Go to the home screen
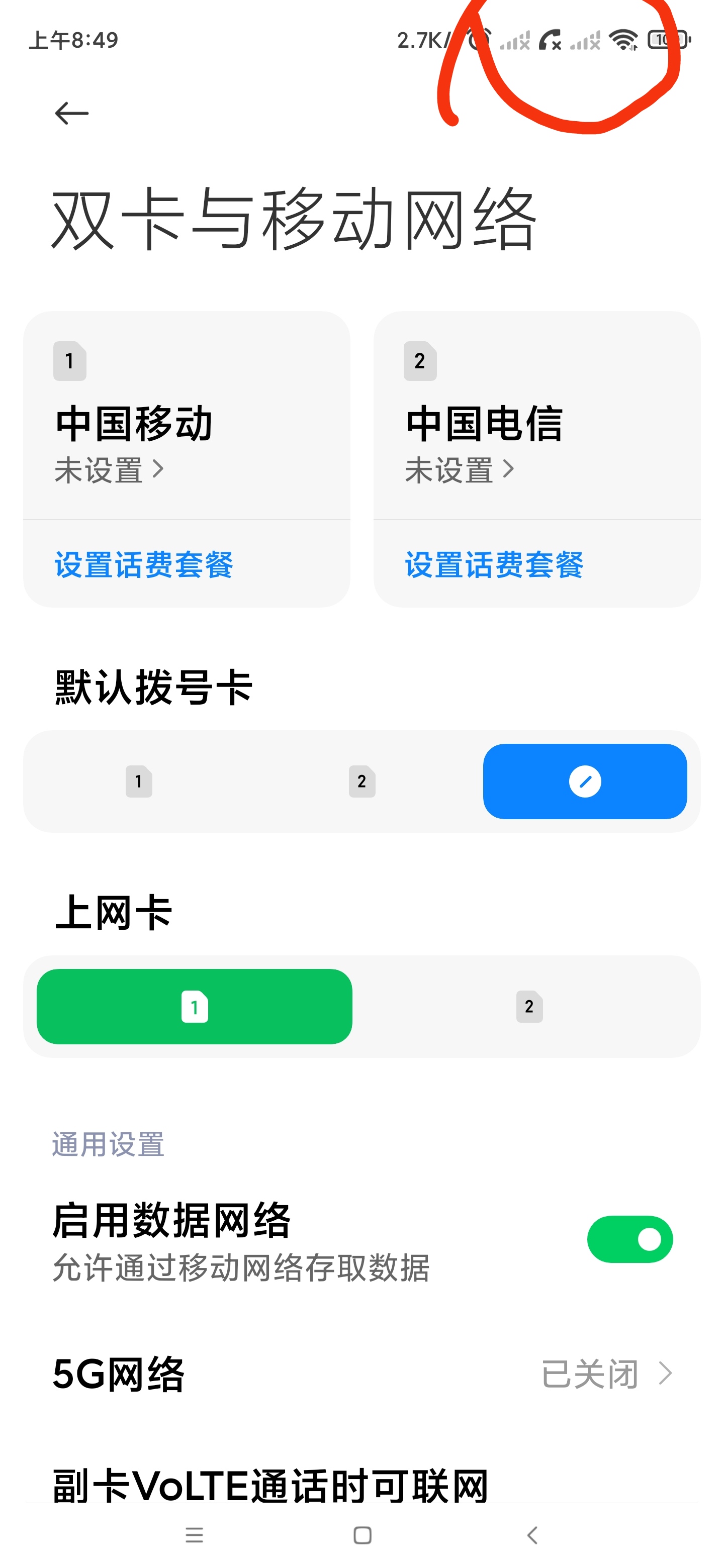The height and width of the screenshot is (1568, 724). pyautogui.click(x=363, y=1534)
